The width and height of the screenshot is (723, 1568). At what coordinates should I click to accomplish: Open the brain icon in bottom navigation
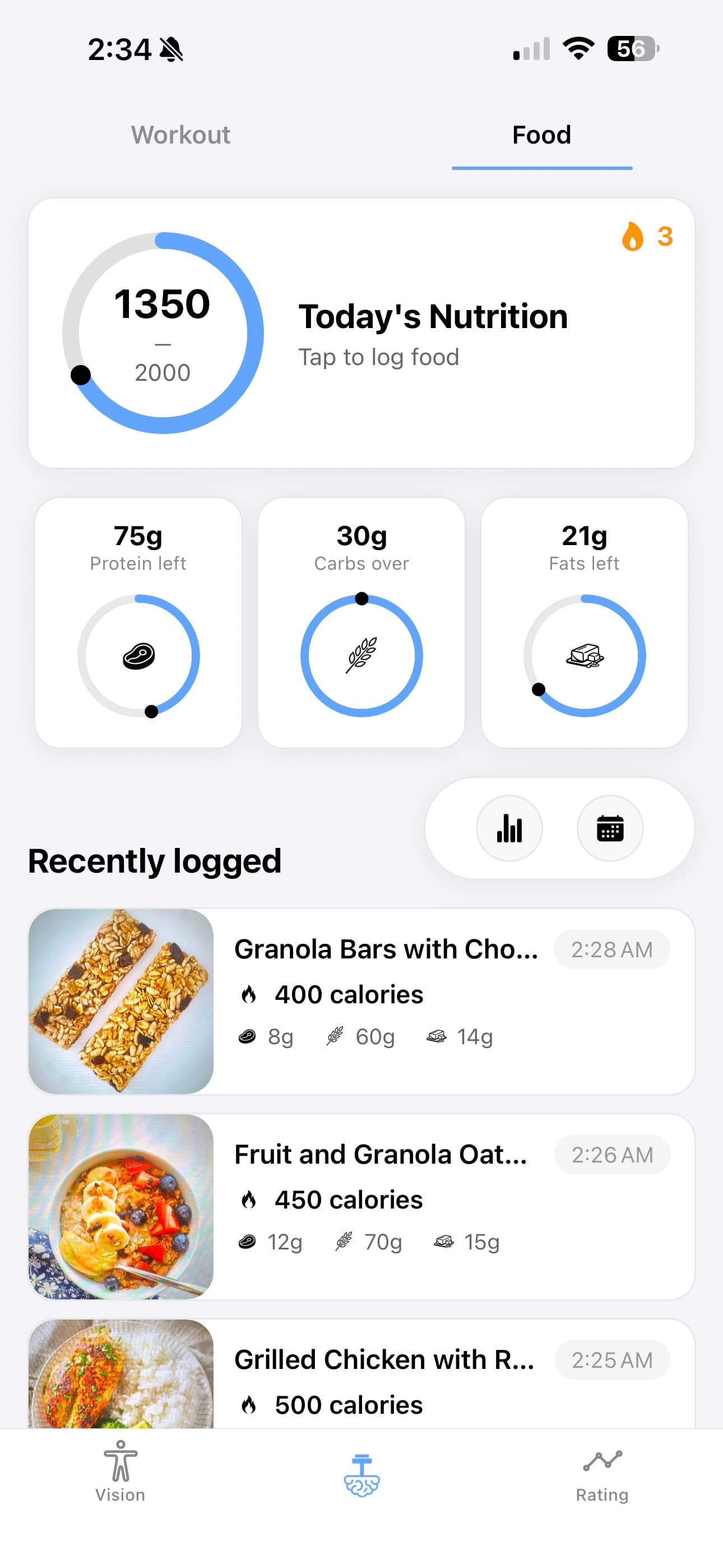(361, 1473)
